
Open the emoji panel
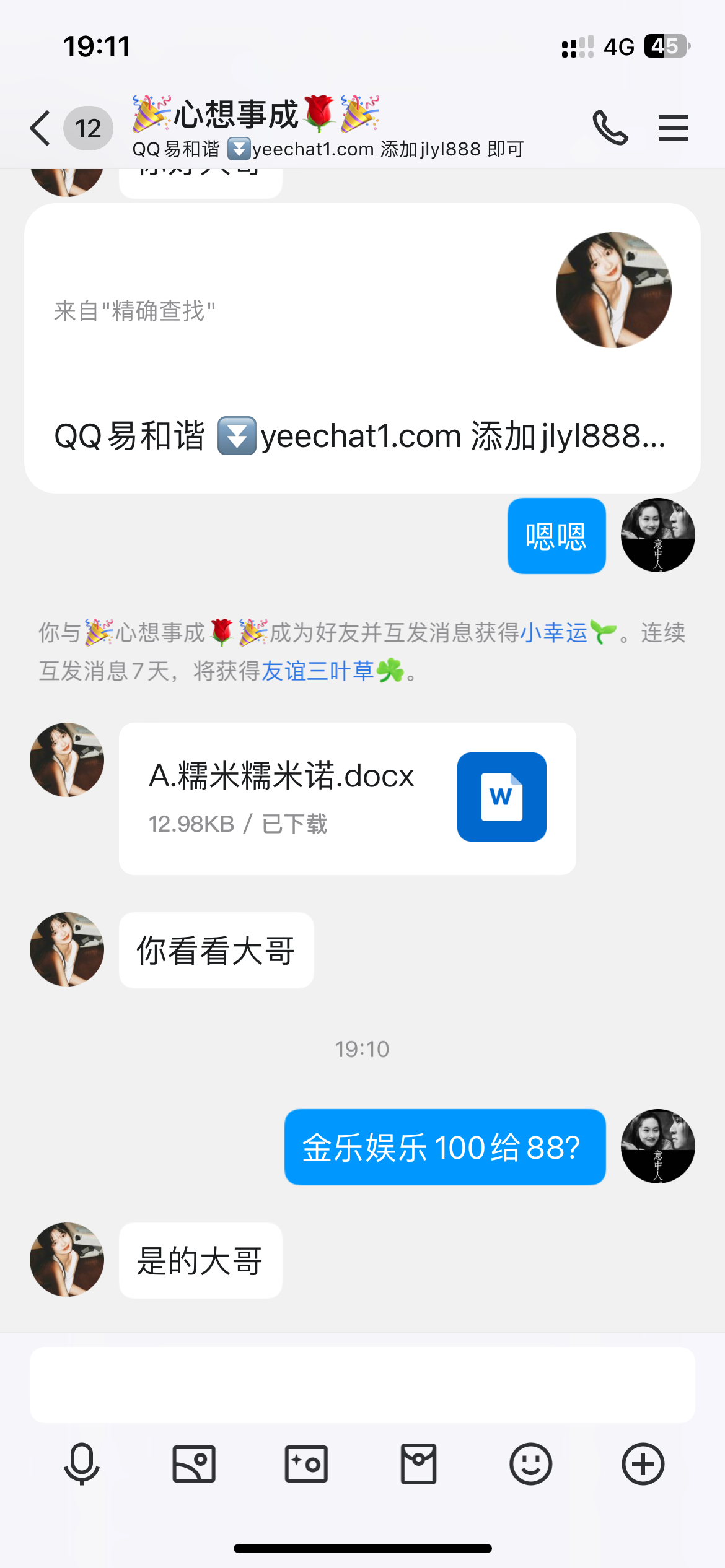530,1464
